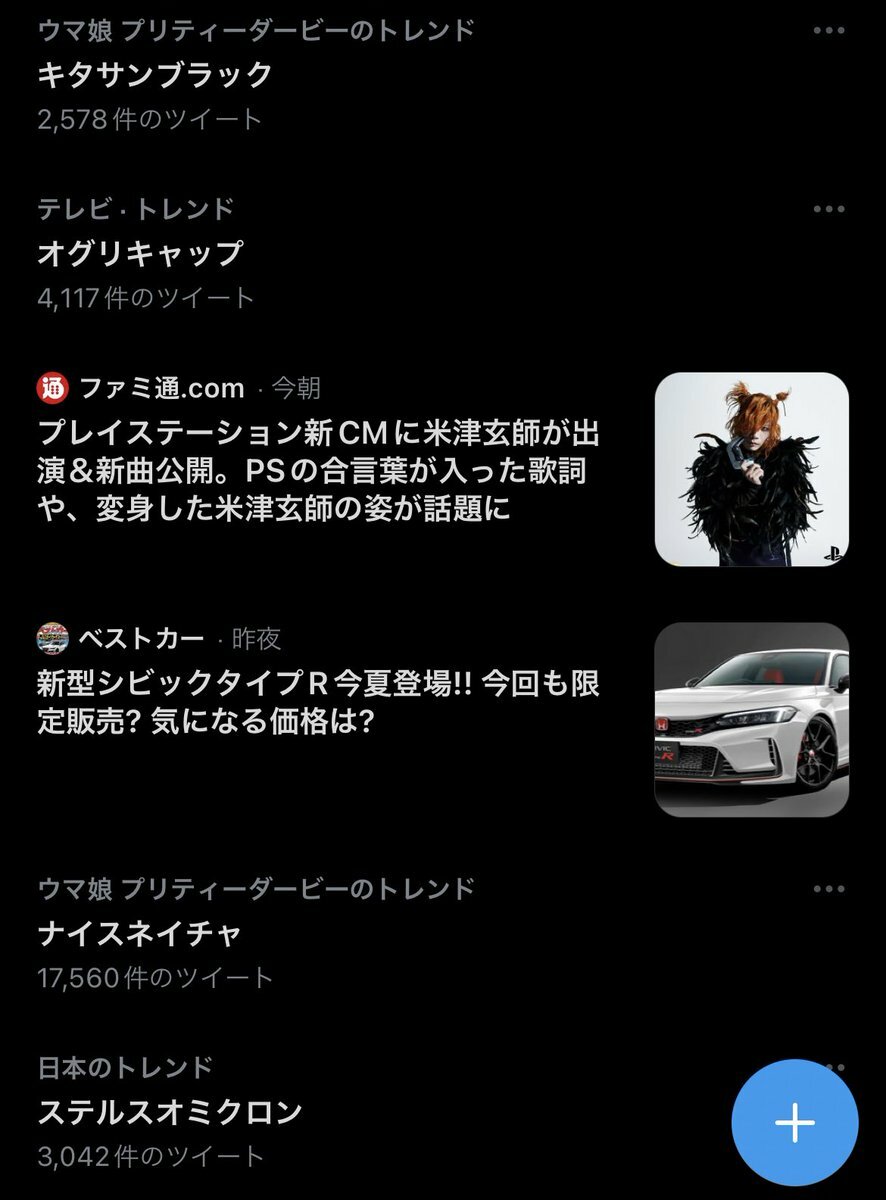Open the ステルスオミクロン trend
This screenshot has width=886, height=1200.
170,1112
